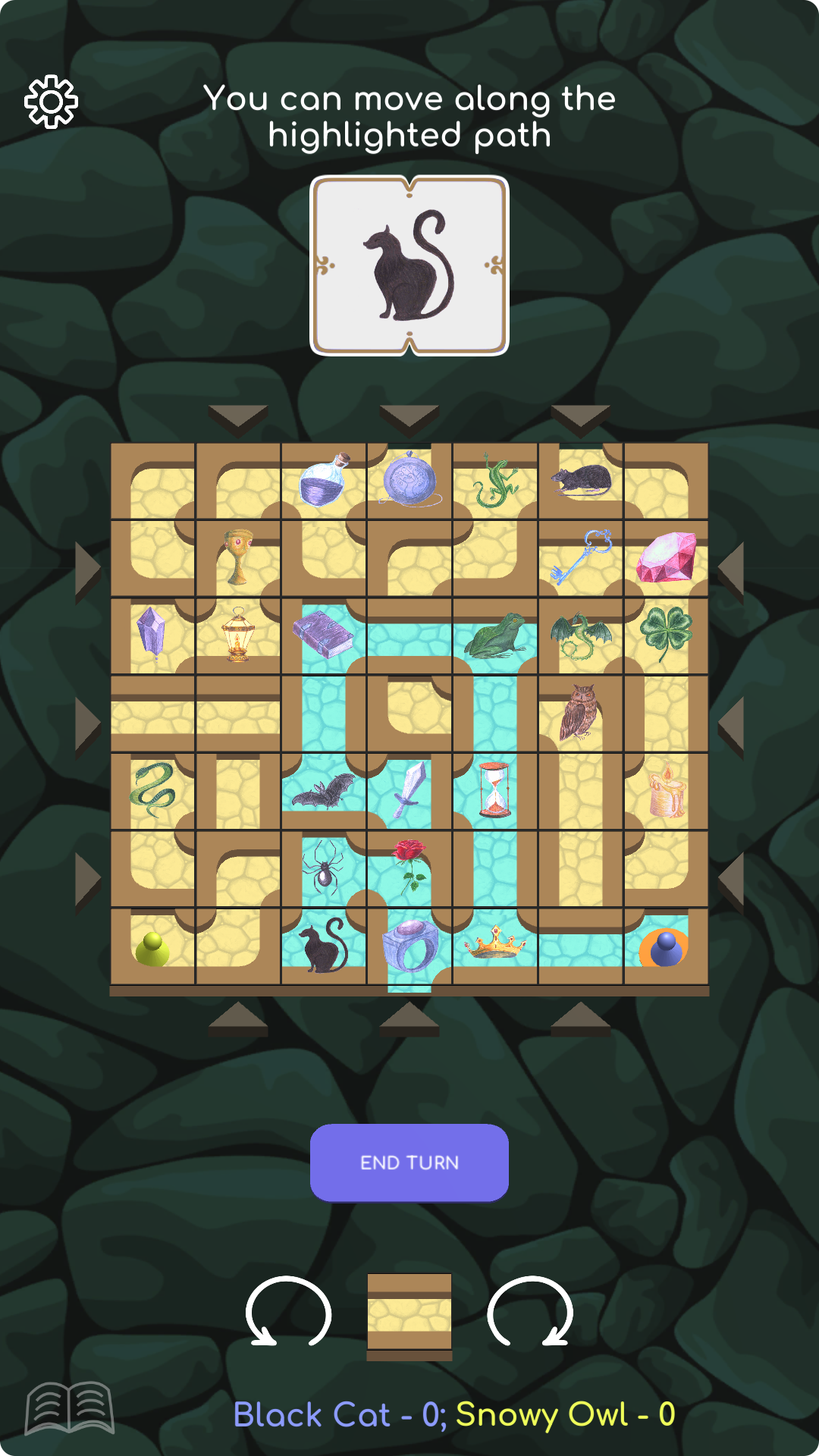Move to the frog tile
This screenshot has height=1456, width=819.
point(495,637)
